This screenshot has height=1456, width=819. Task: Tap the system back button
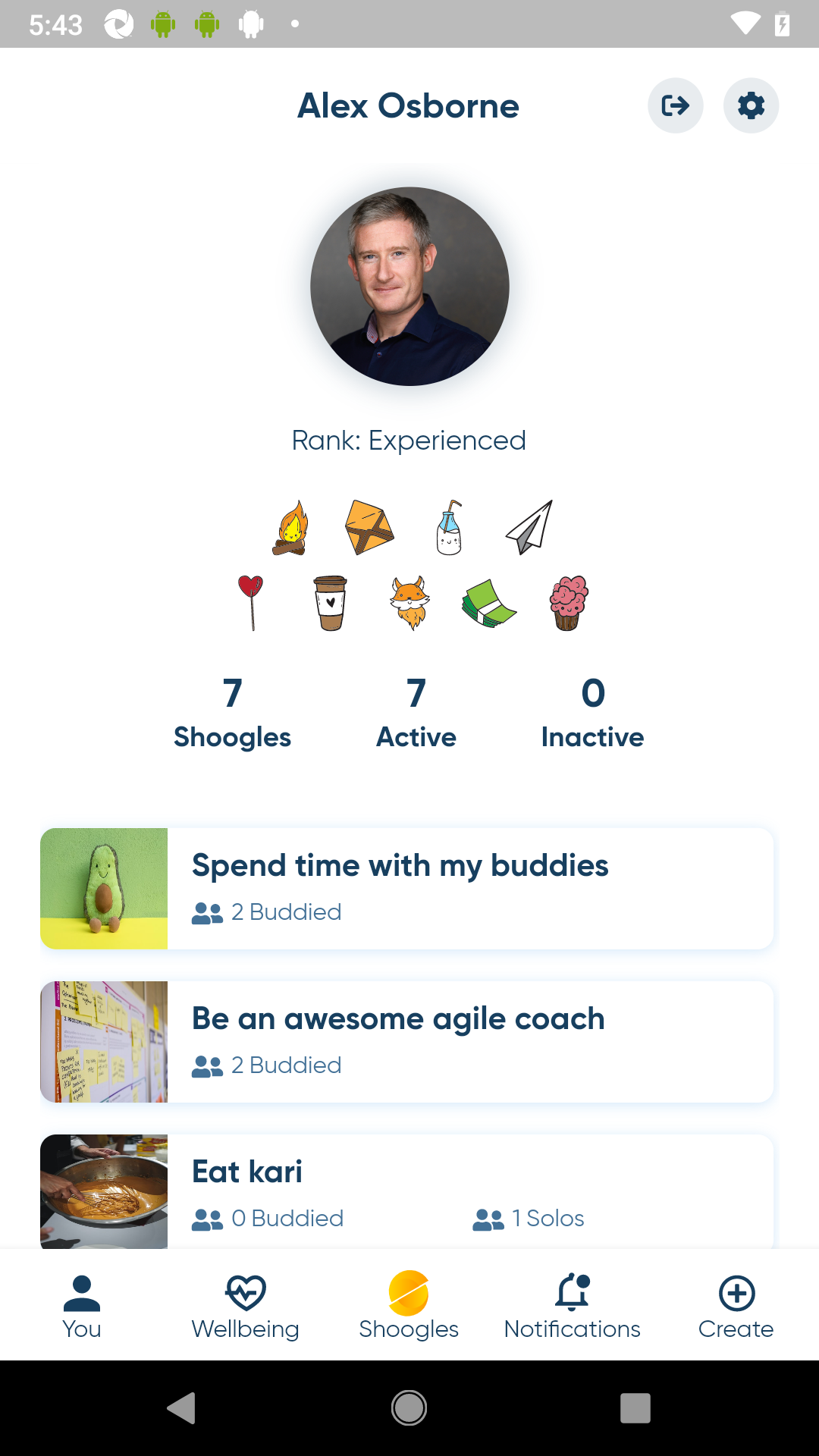point(181,1408)
